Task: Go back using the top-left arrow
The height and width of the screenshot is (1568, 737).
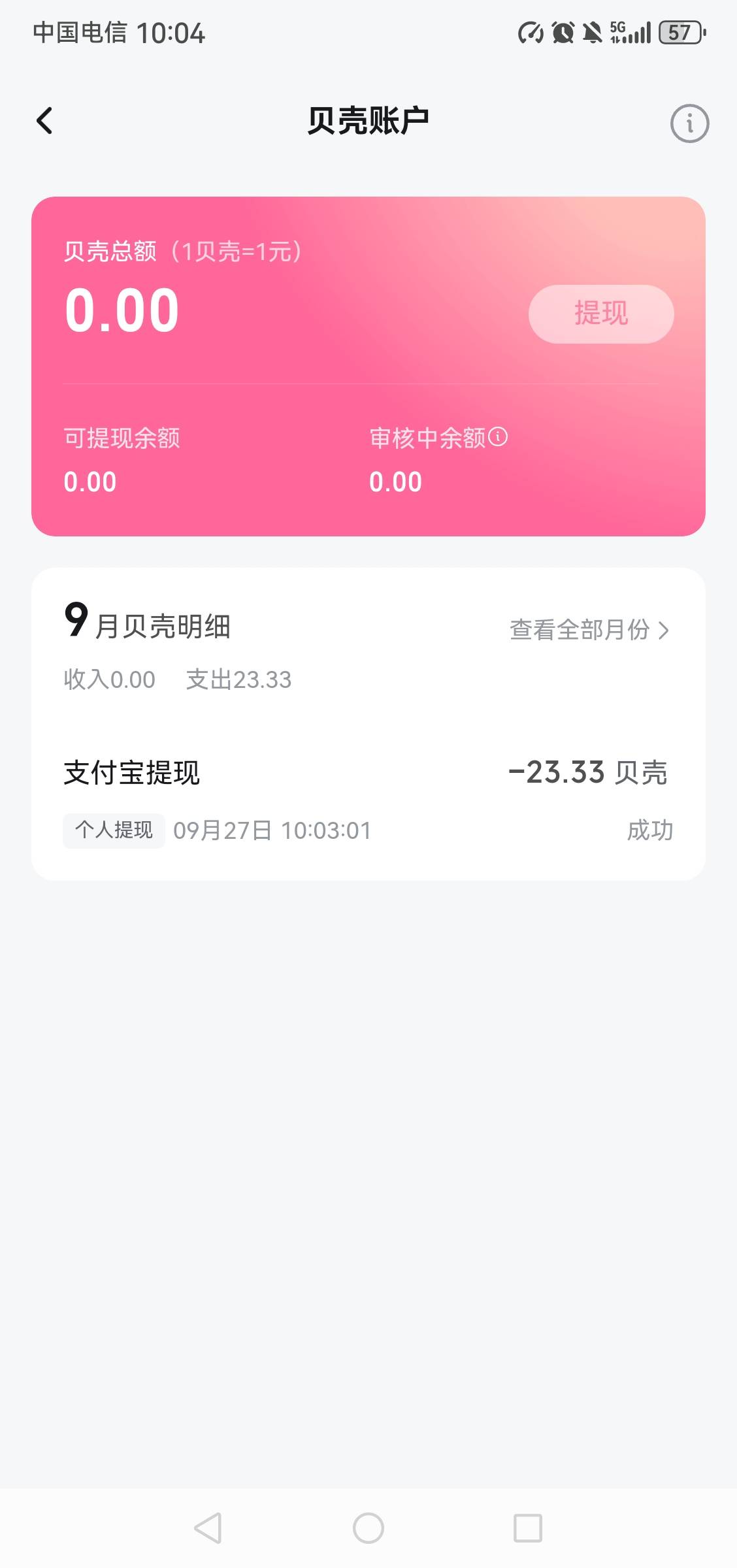Action: (44, 121)
